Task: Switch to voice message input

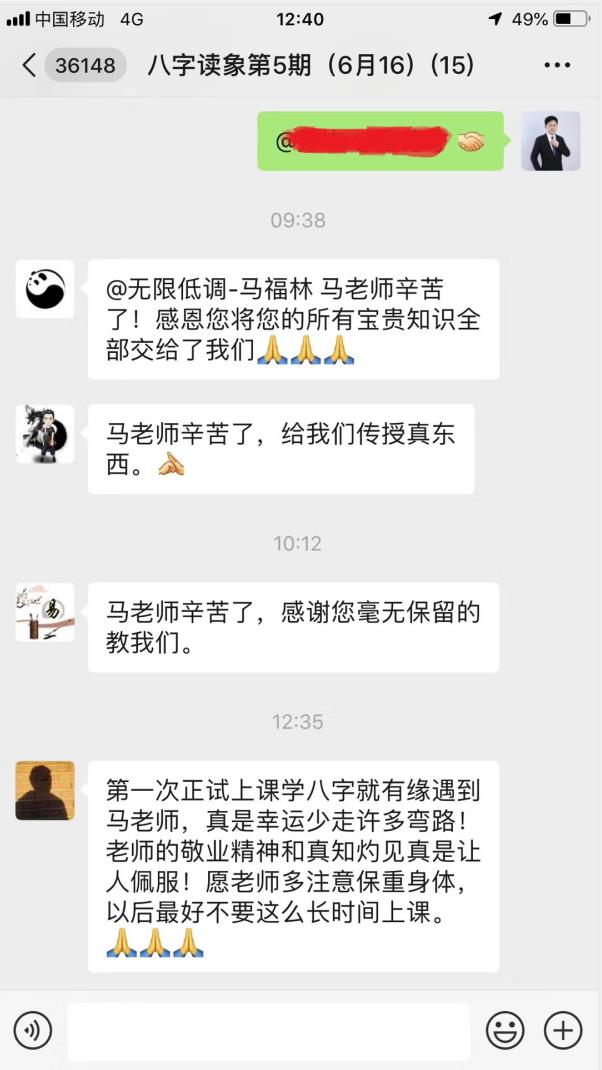Action: (x=32, y=1031)
